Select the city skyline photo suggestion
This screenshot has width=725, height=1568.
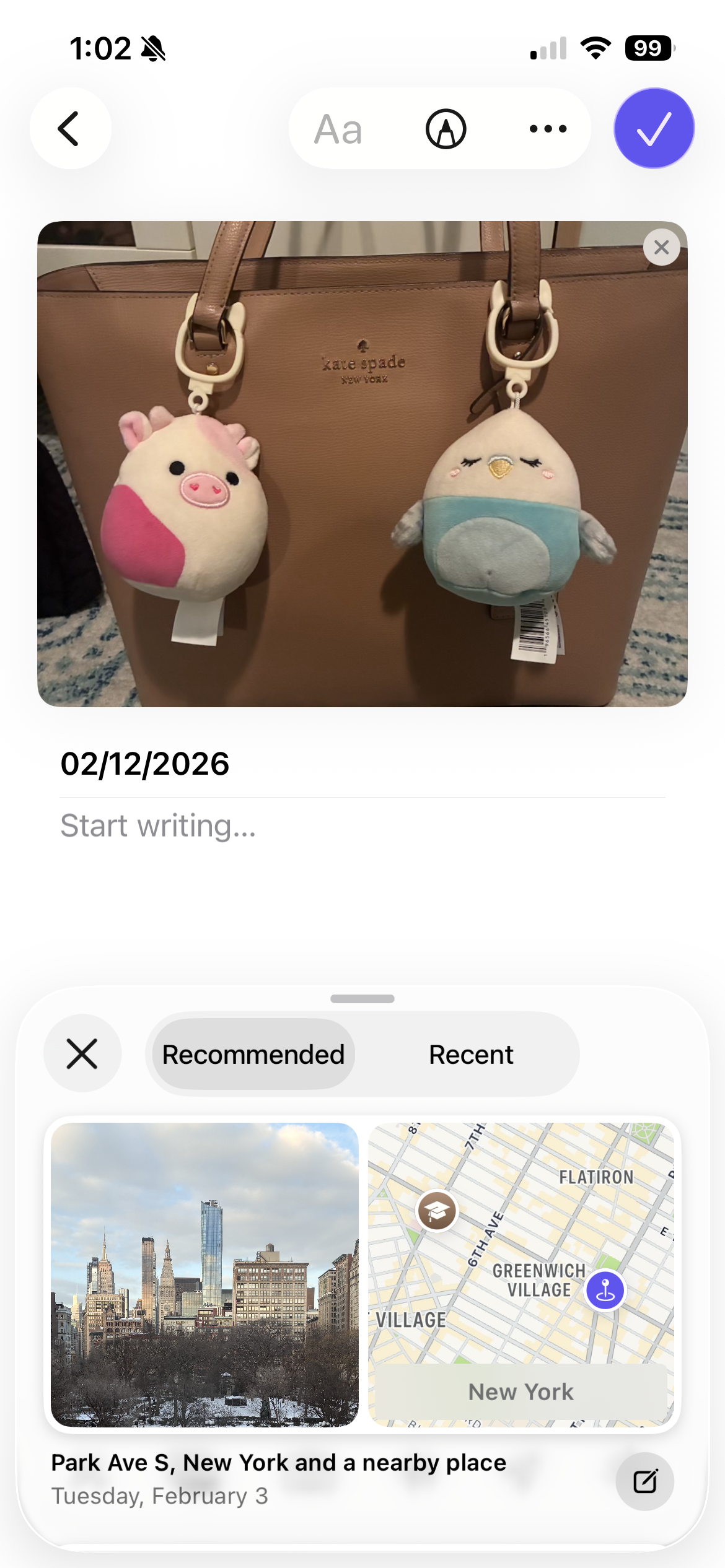pyautogui.click(x=204, y=1274)
